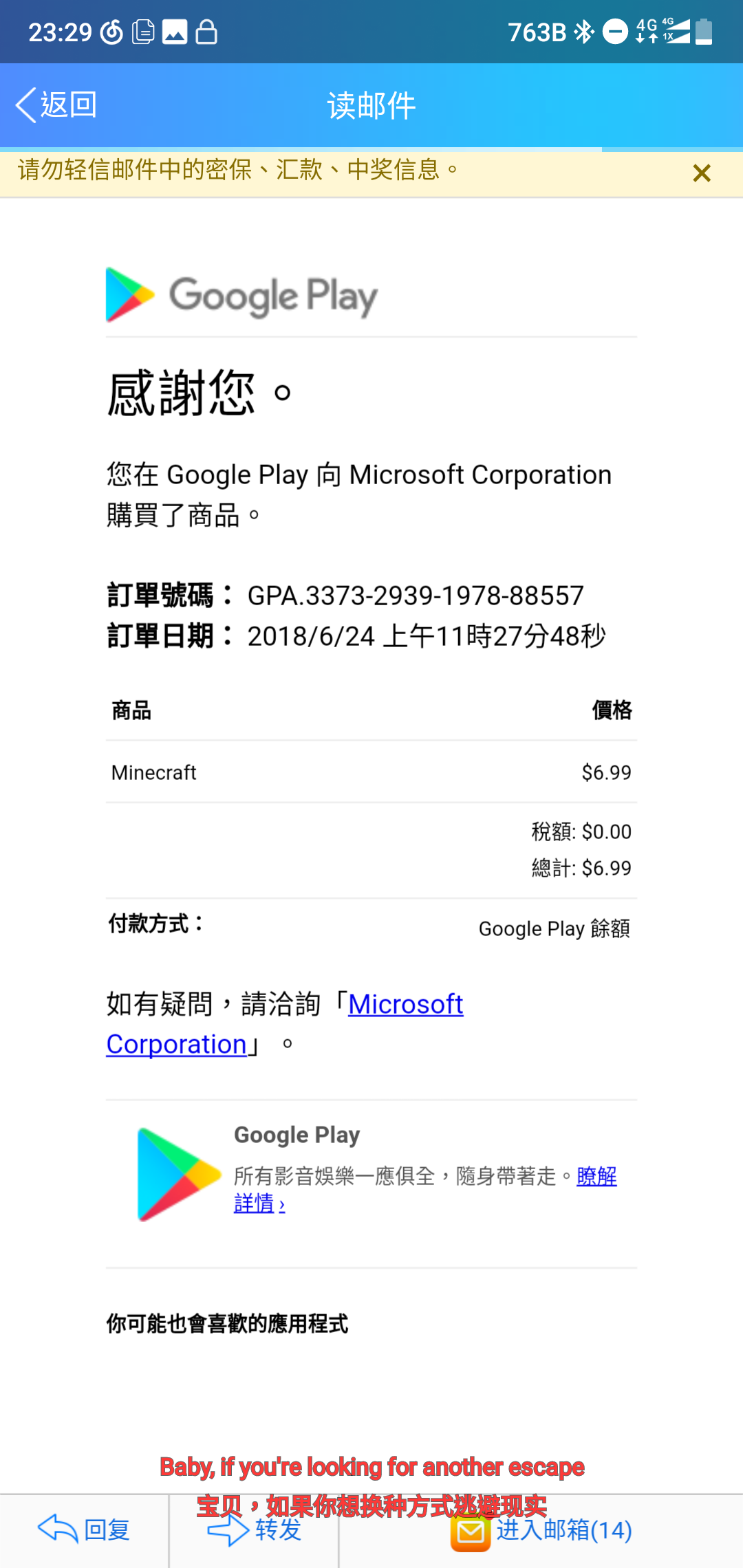Go back using the 返回 button
Screen dimensions: 743x1568
pos(56,105)
